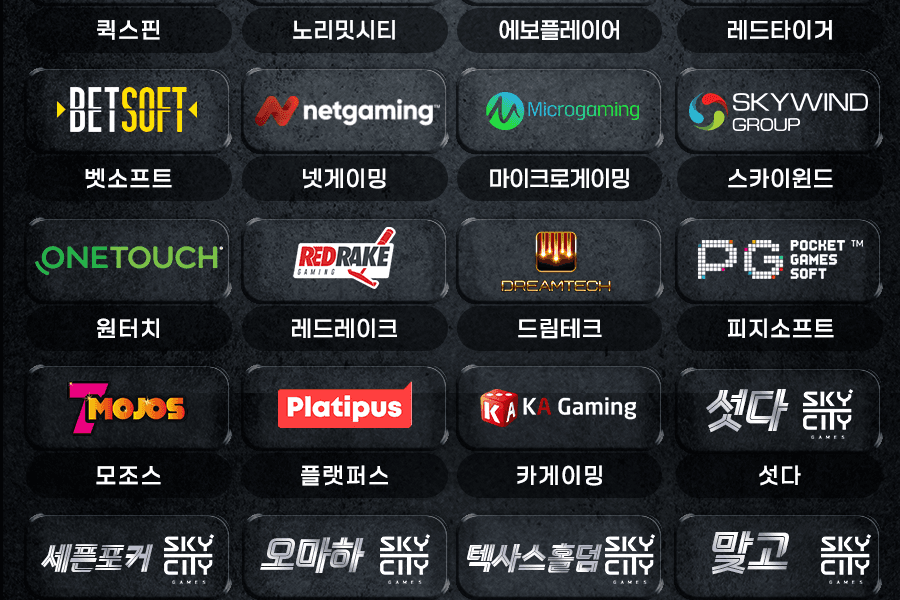The width and height of the screenshot is (900, 600).
Task: Select the netgaming (넷게이밍) tile
Action: click(x=344, y=110)
